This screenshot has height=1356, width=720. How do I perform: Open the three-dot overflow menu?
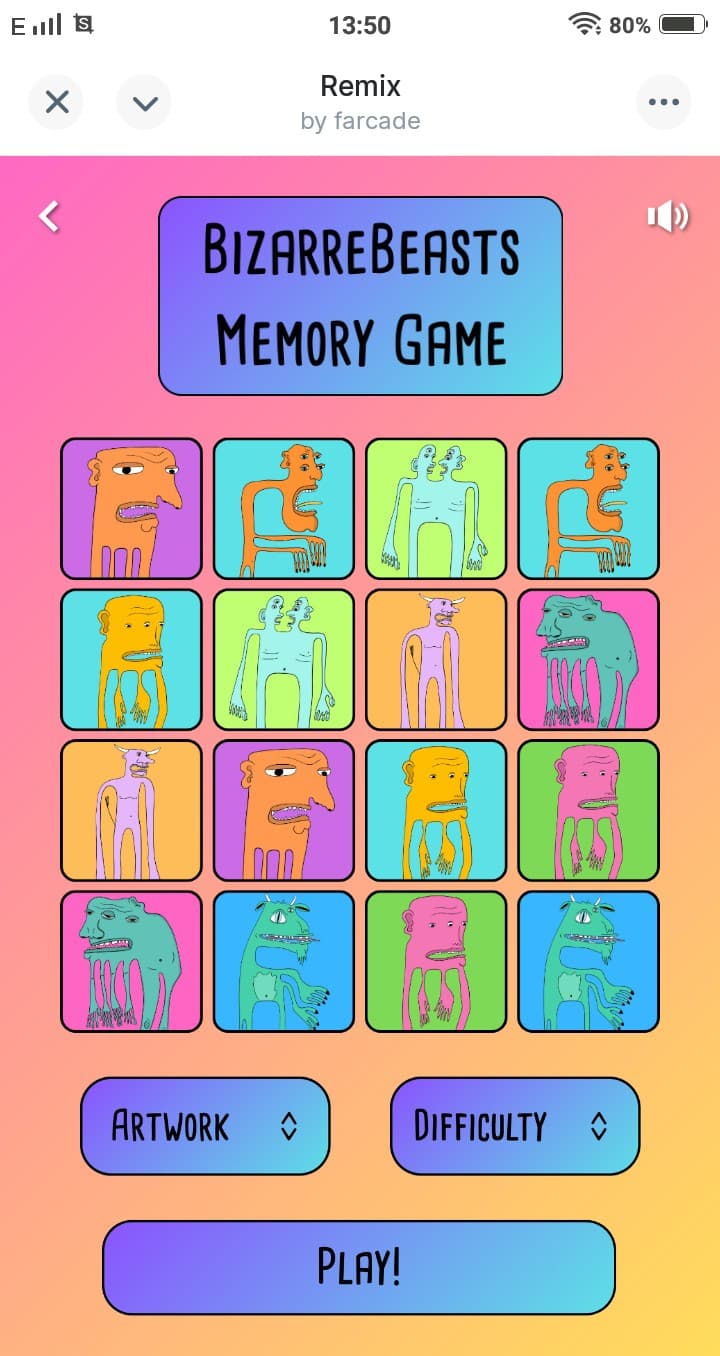point(663,102)
